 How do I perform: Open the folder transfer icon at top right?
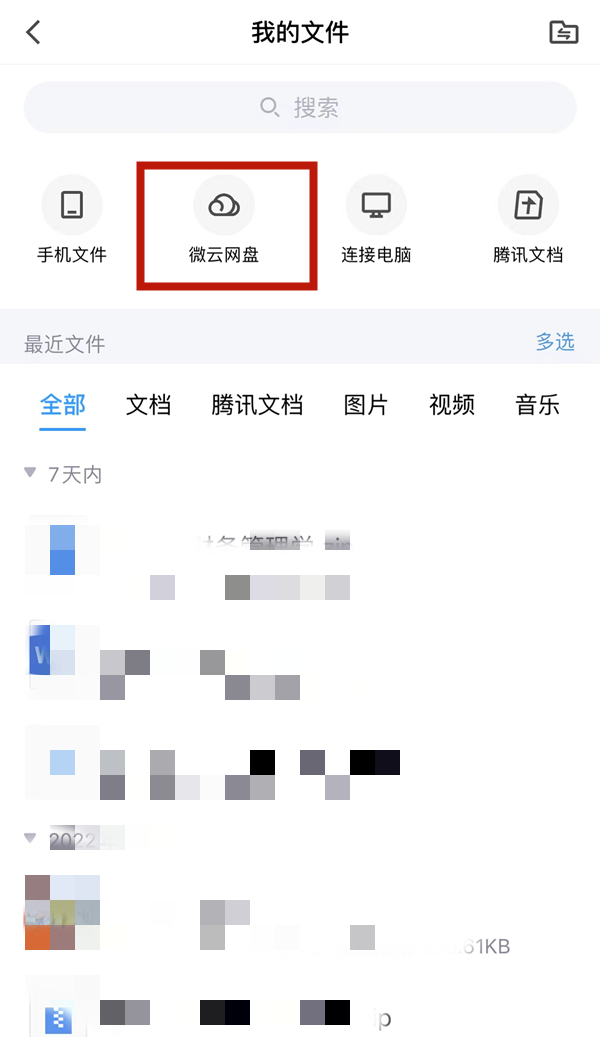point(564,32)
